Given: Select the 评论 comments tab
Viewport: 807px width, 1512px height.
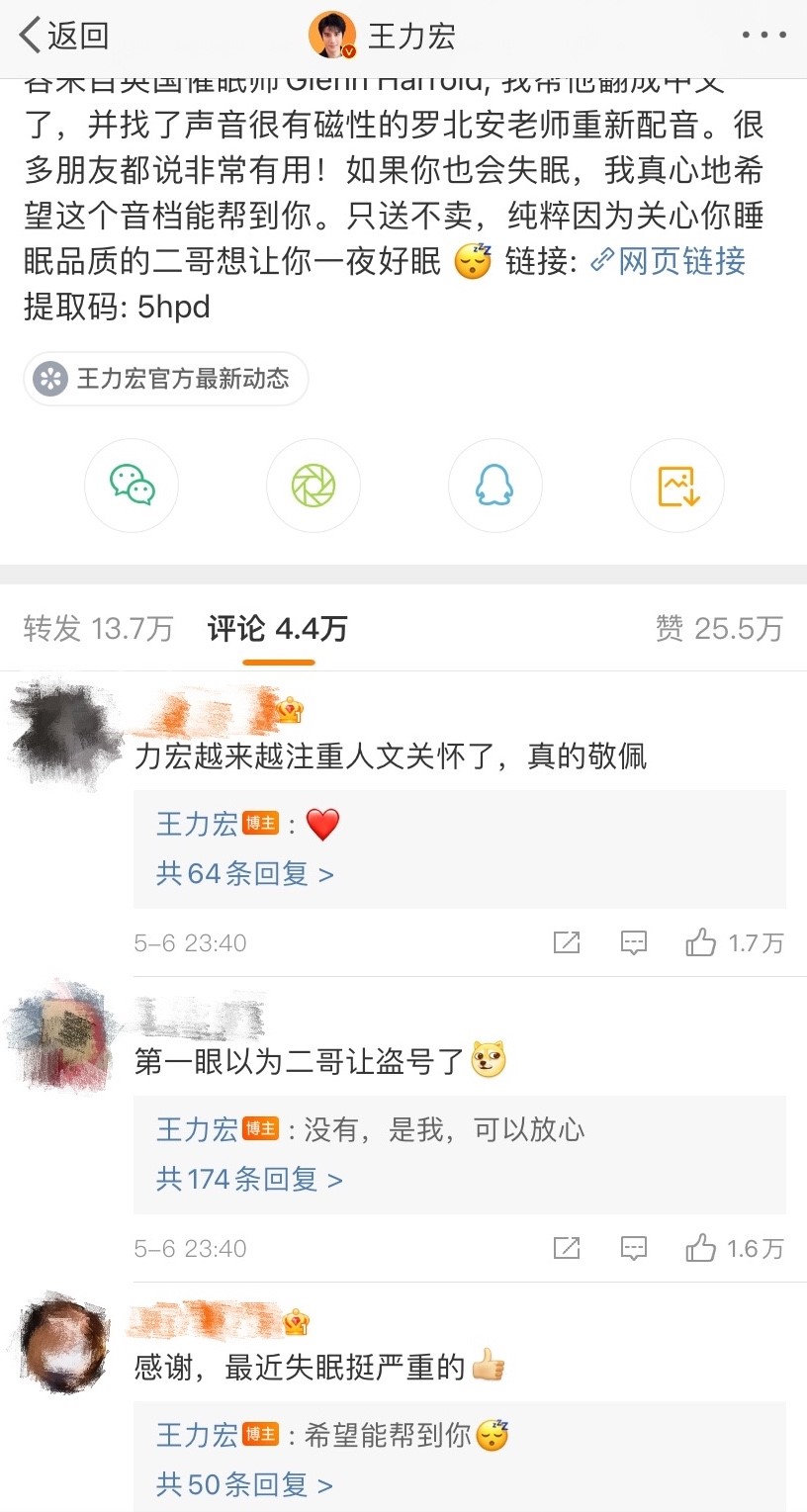Looking at the screenshot, I should pyautogui.click(x=275, y=628).
